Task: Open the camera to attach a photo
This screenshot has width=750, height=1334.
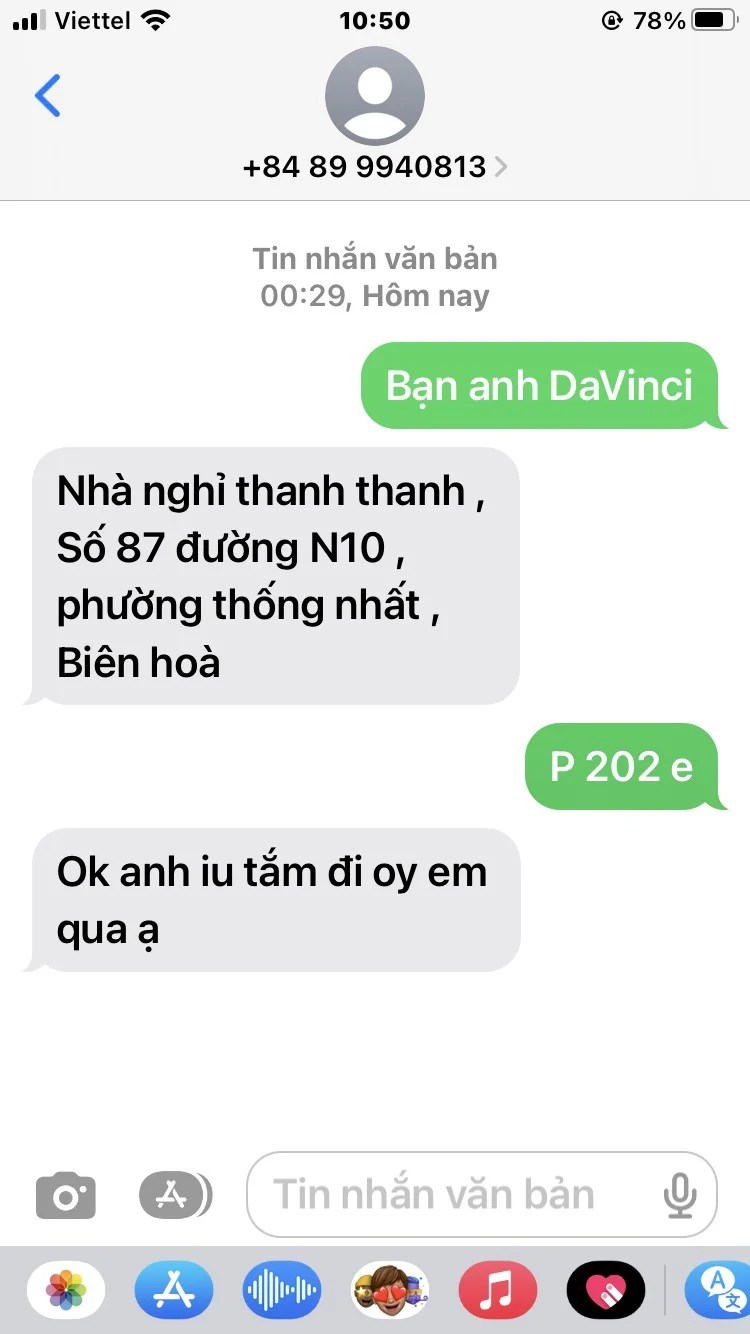Action: click(66, 1195)
